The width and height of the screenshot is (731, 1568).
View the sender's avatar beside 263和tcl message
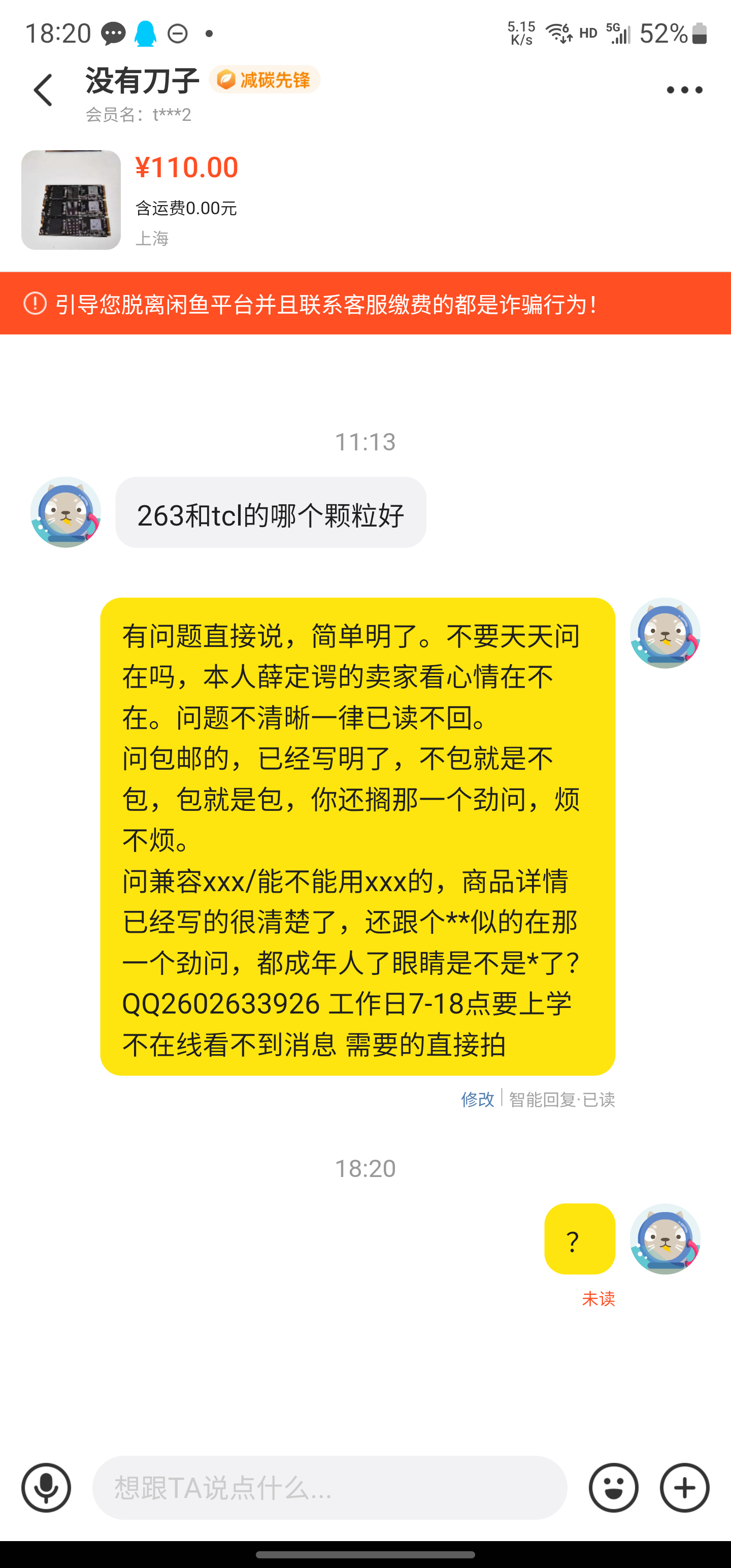pyautogui.click(x=65, y=512)
